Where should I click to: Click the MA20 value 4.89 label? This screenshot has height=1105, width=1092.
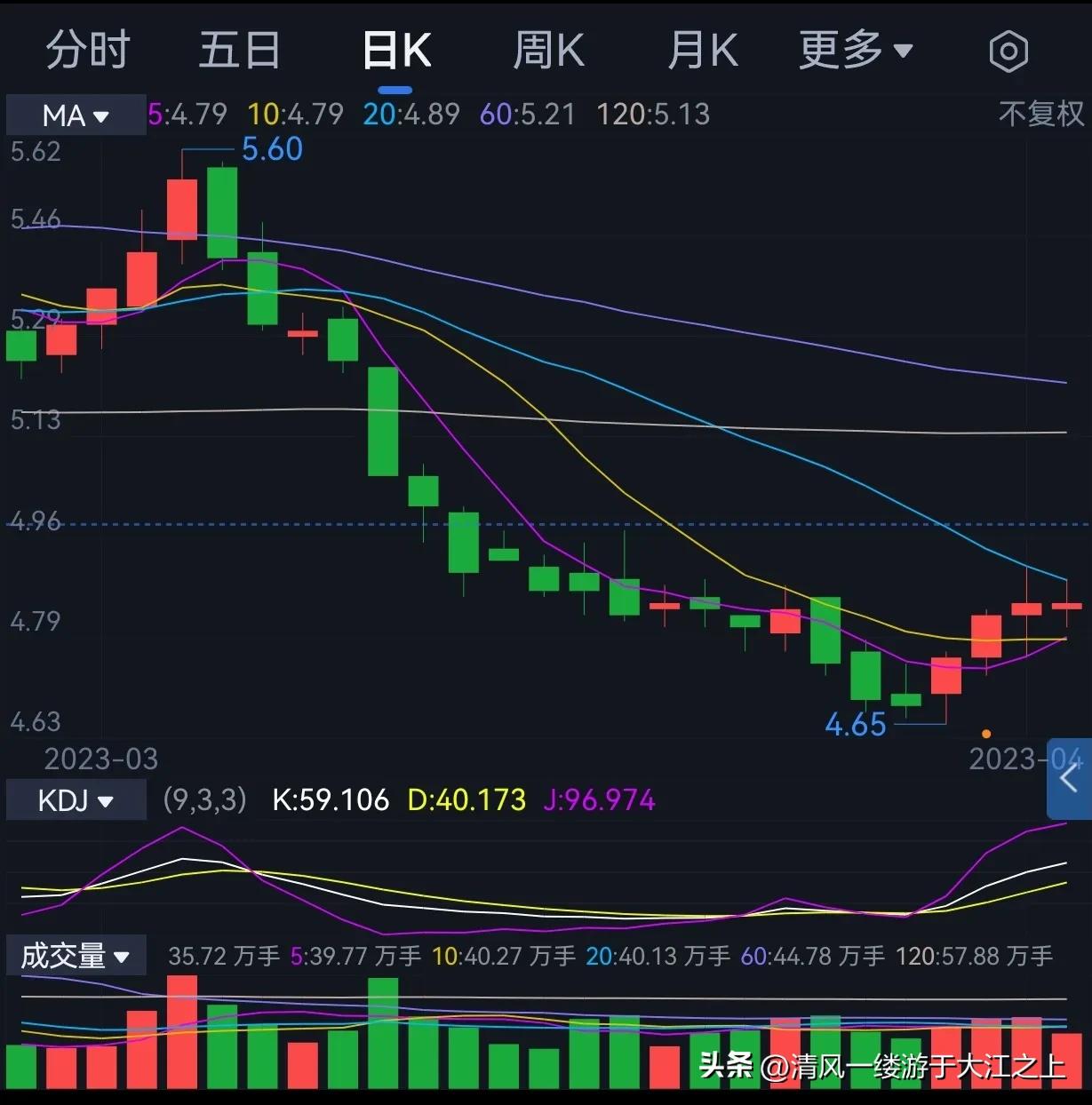[x=411, y=115]
